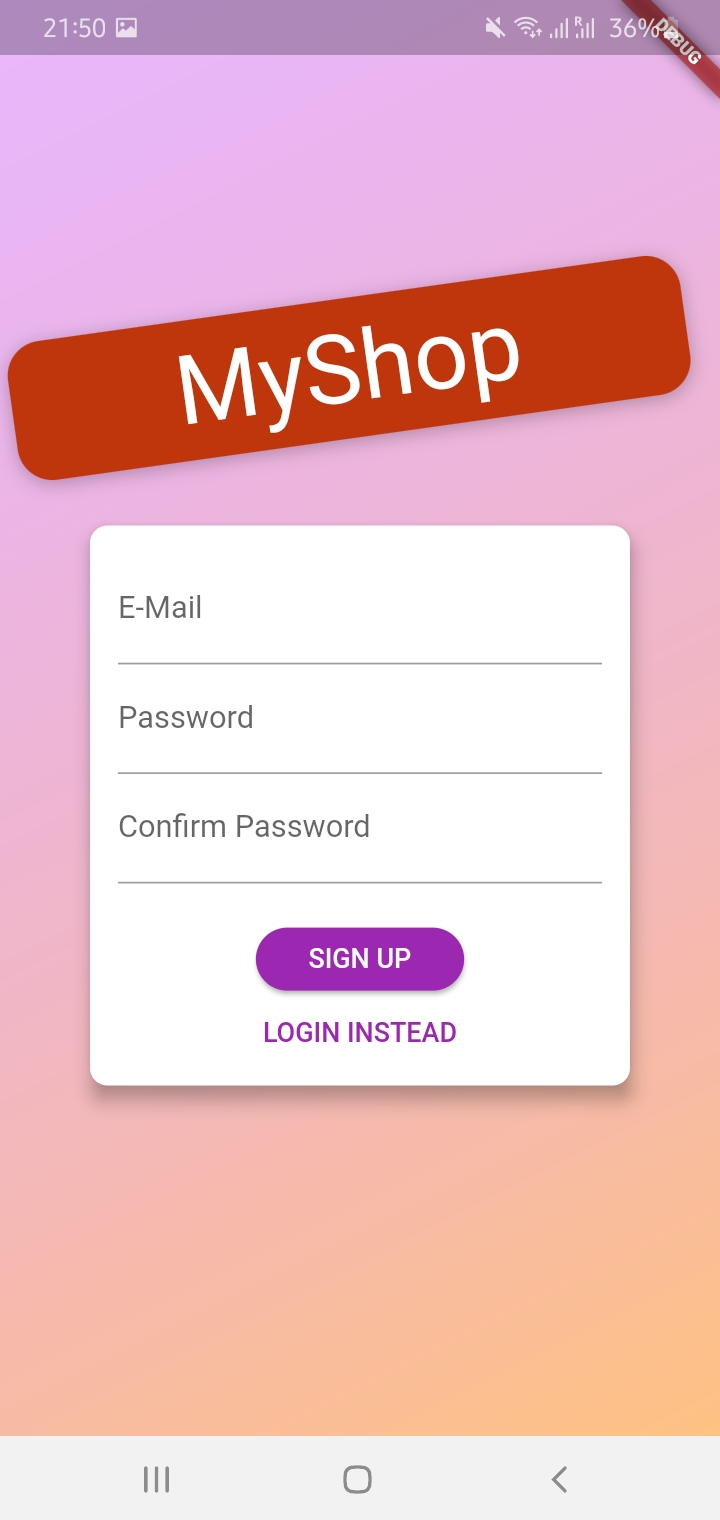This screenshot has width=720, height=1520.
Task: Switch to LOGIN INSTEAD
Action: [x=360, y=1032]
